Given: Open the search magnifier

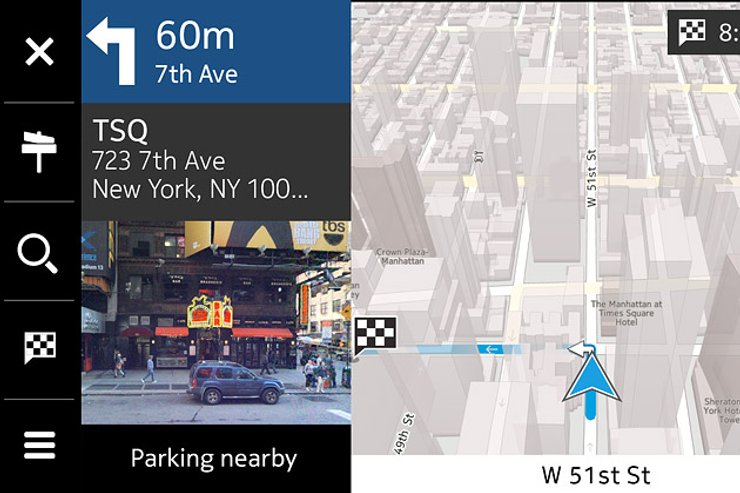Looking at the screenshot, I should (39, 251).
